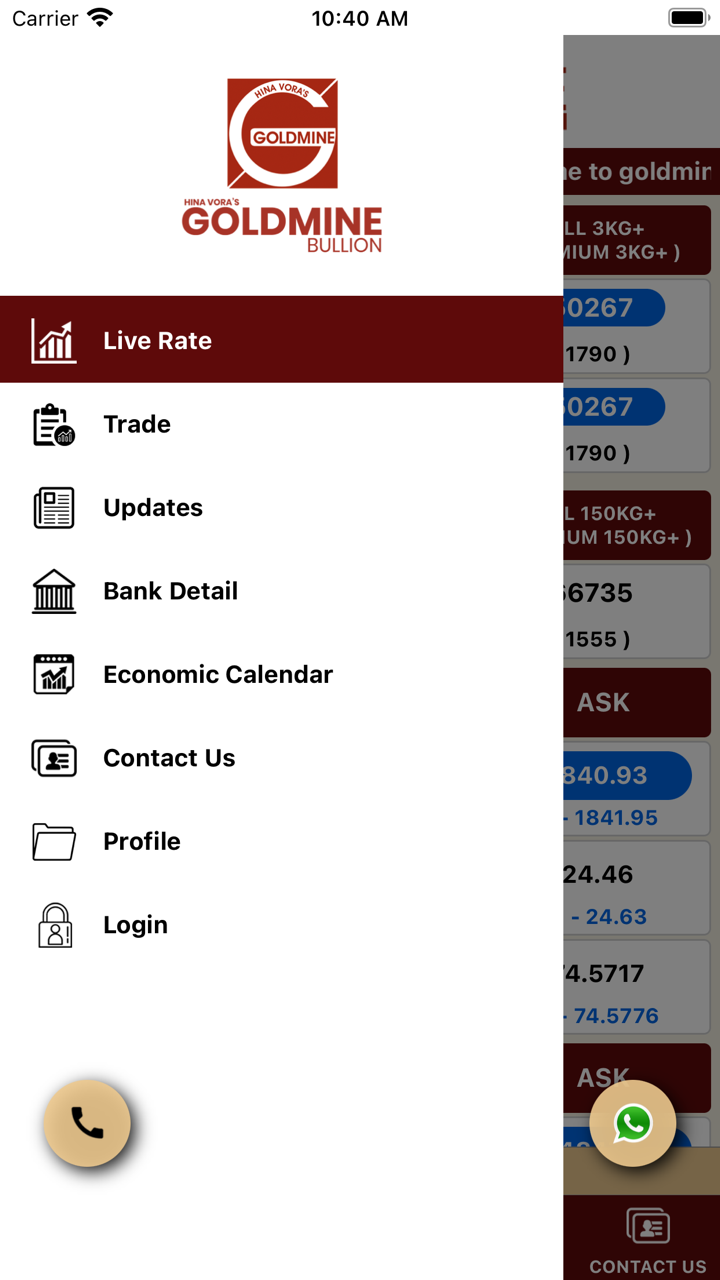Go to Updates
Image resolution: width=720 pixels, height=1280 pixels.
pos(153,508)
